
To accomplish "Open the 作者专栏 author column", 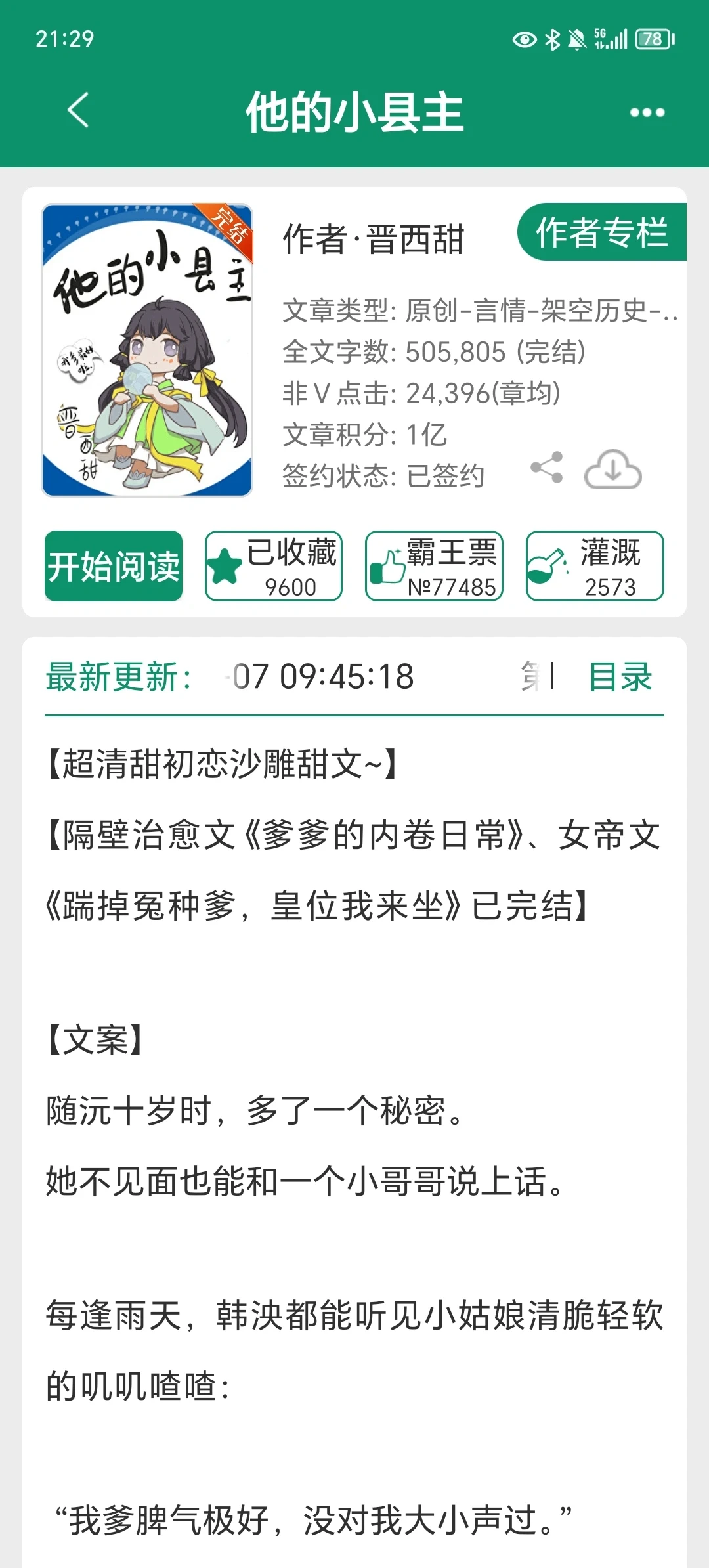I will click(x=604, y=233).
